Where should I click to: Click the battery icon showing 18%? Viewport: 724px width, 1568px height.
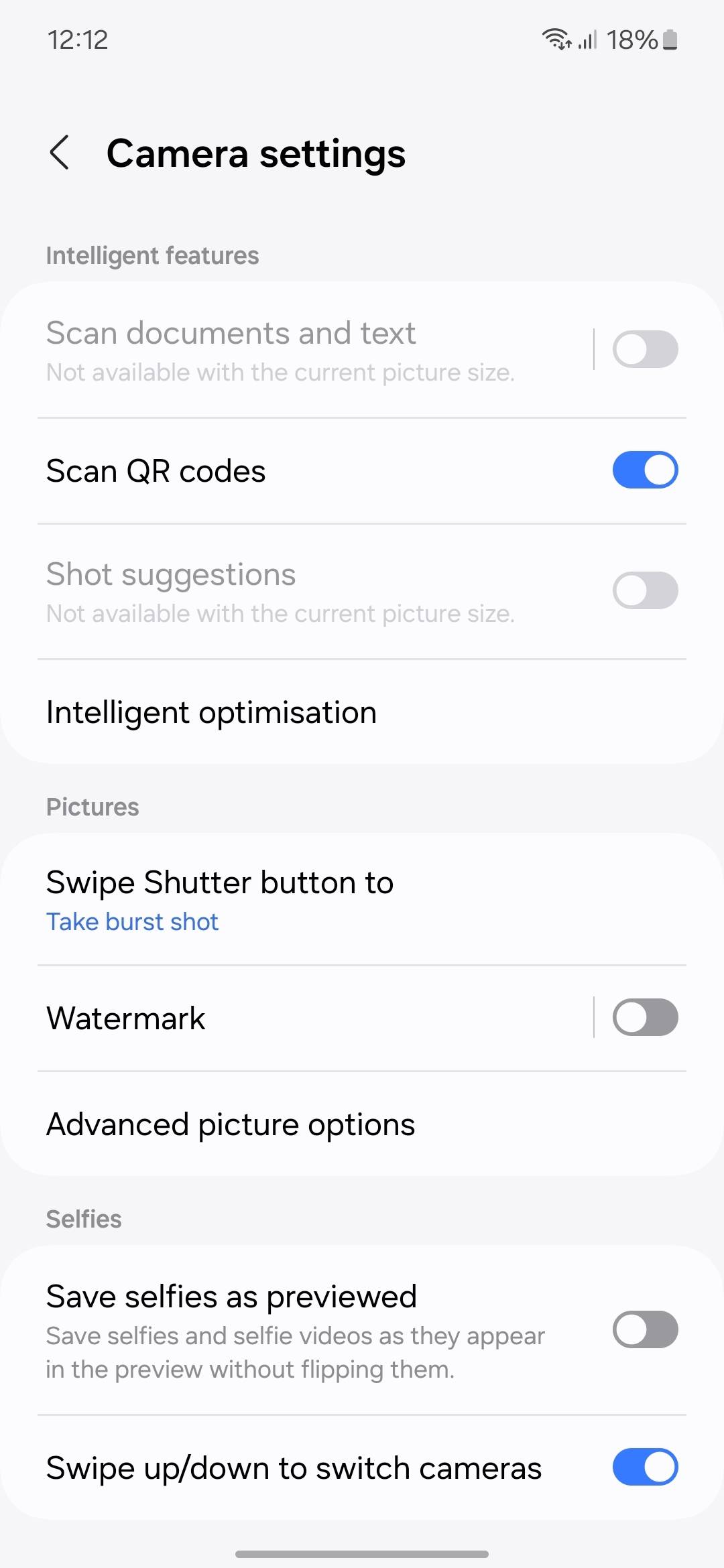tap(669, 40)
